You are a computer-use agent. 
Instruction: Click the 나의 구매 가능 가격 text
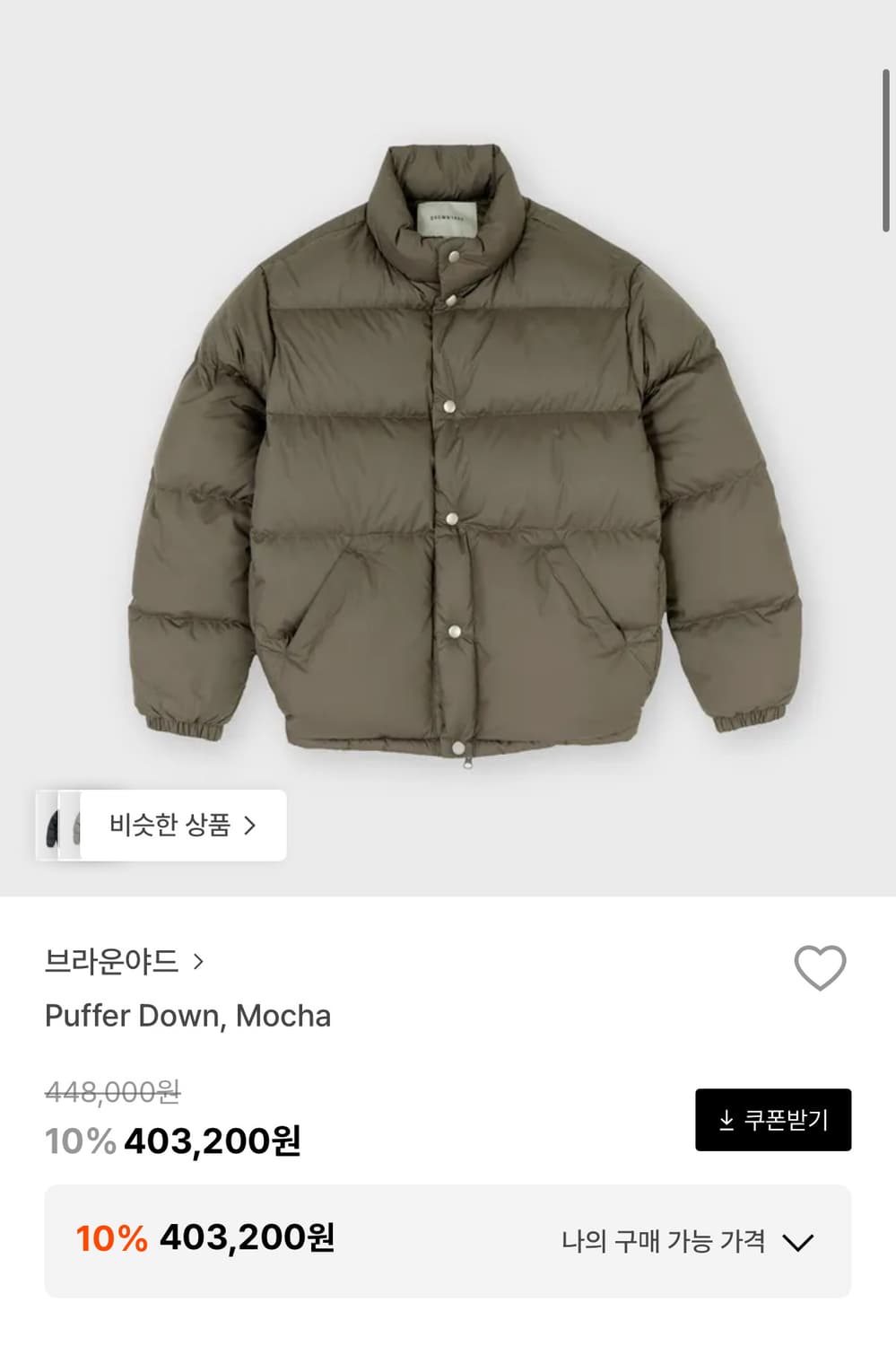(668, 1241)
